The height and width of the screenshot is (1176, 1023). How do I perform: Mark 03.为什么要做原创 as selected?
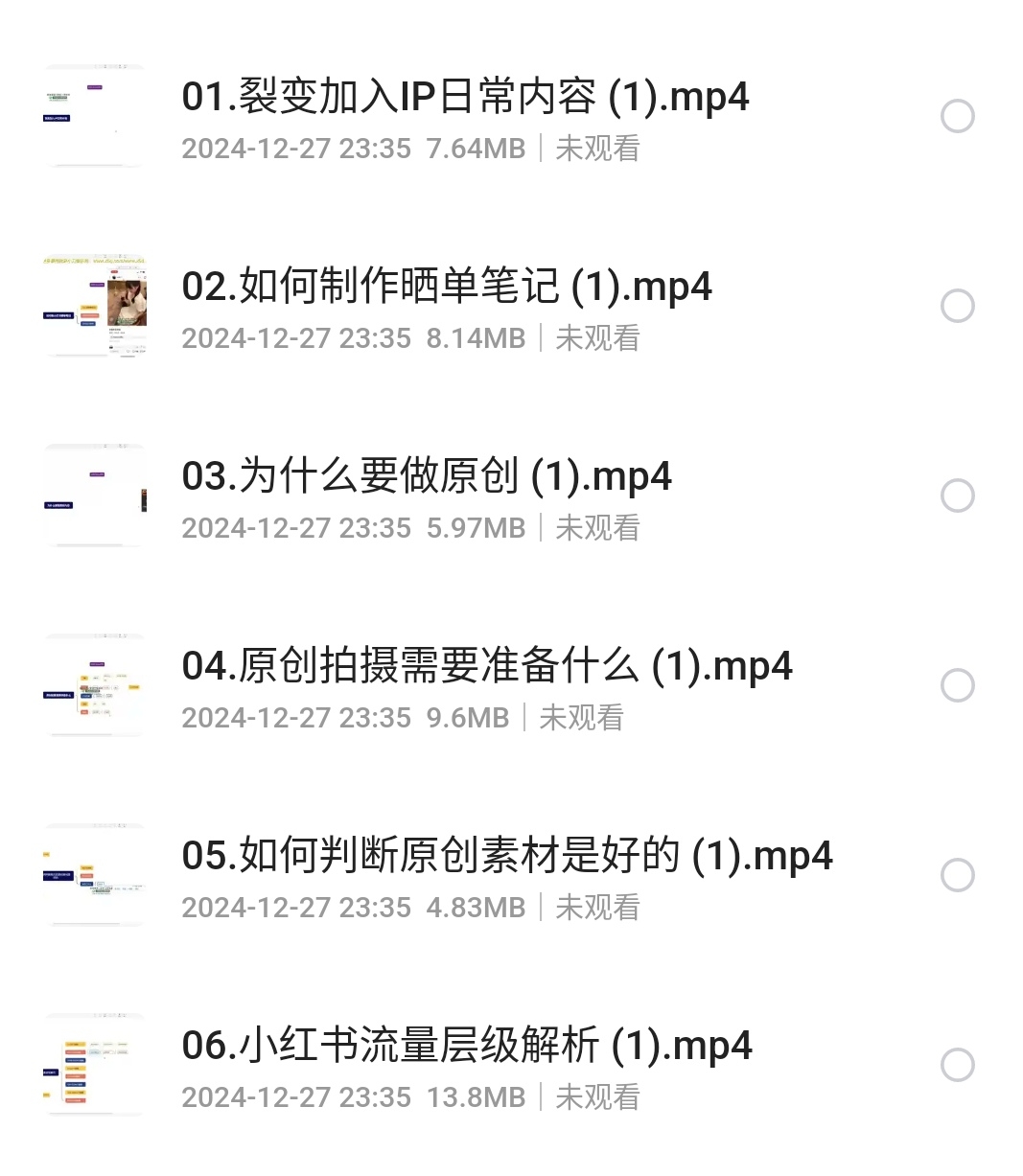(x=957, y=496)
